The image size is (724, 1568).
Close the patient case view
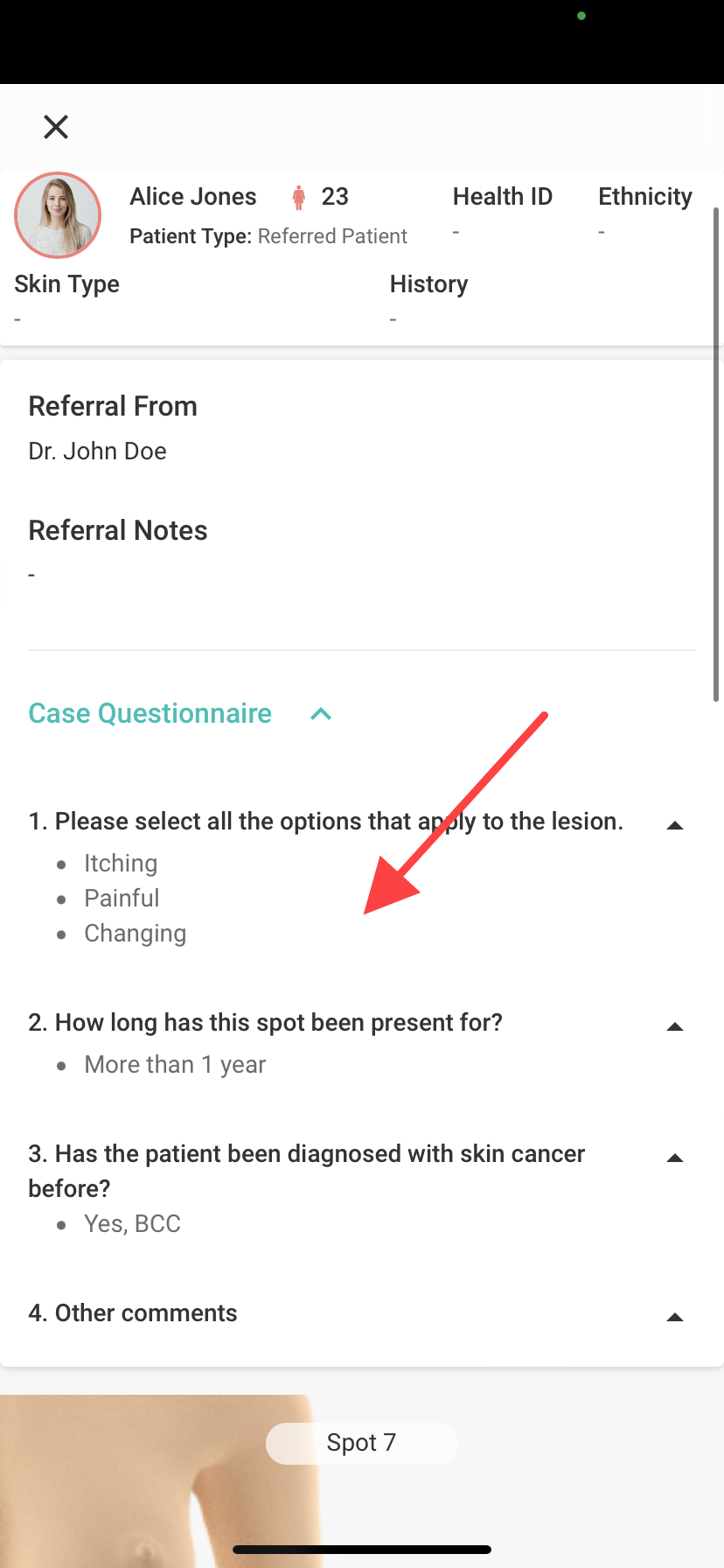[x=56, y=127]
